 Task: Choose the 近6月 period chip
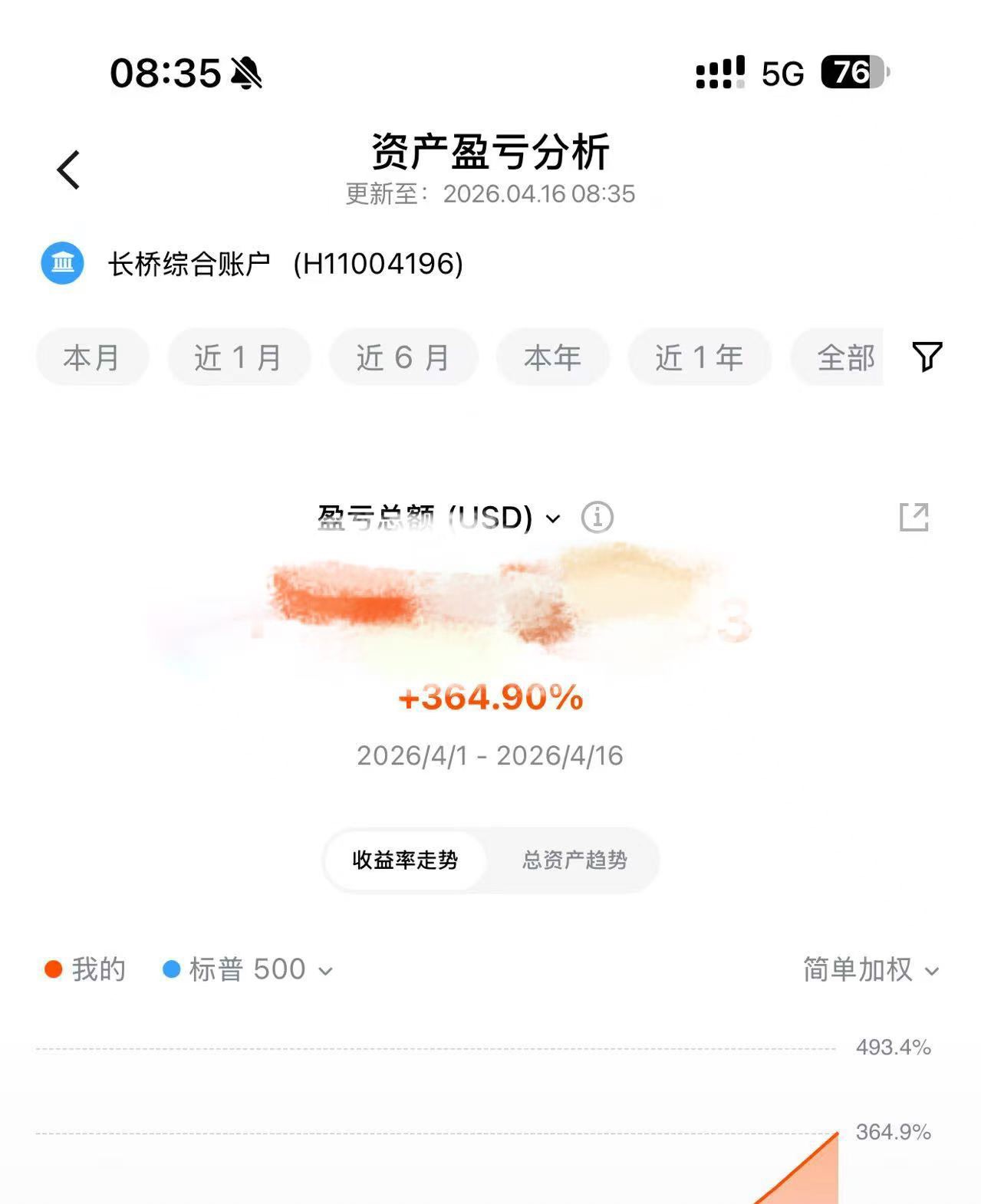pyautogui.click(x=403, y=357)
